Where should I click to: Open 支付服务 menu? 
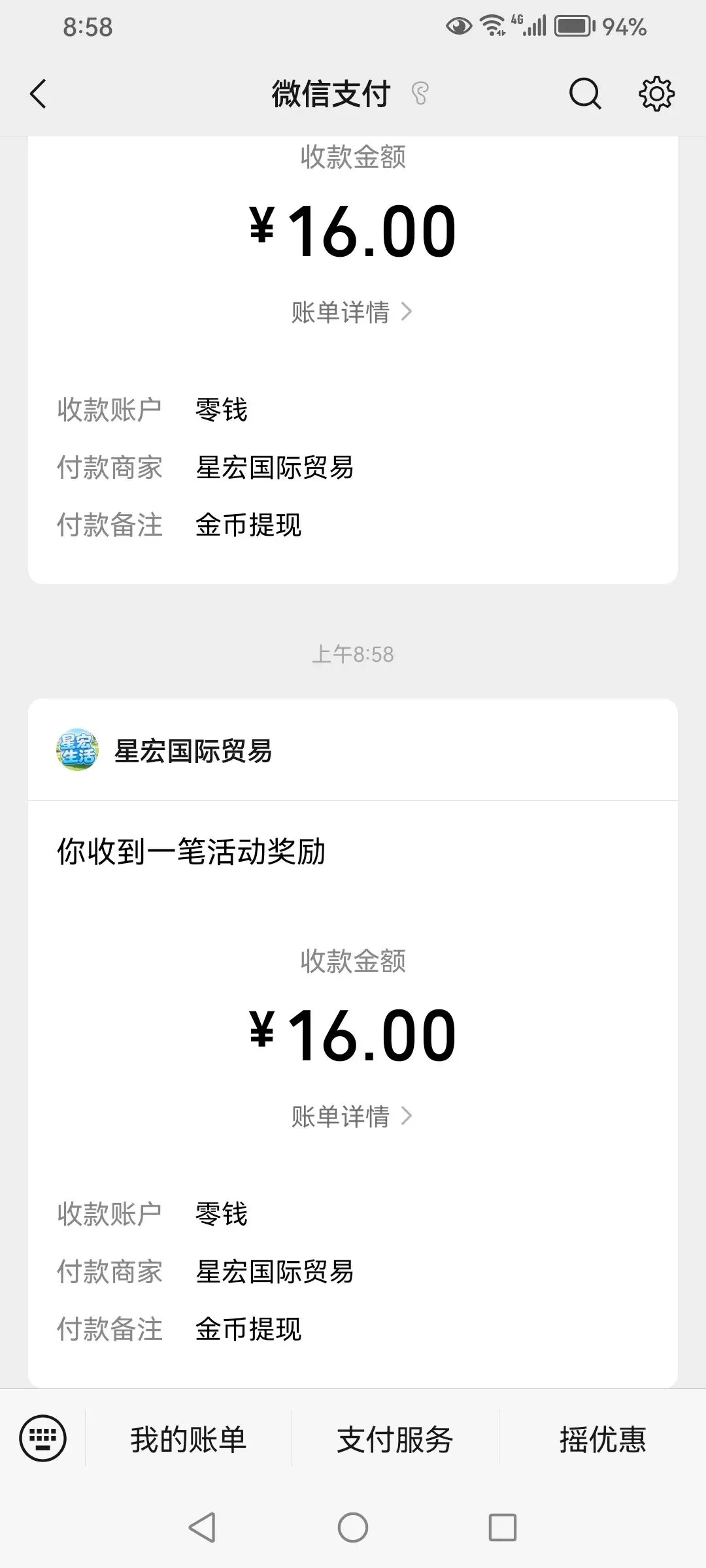[395, 1439]
